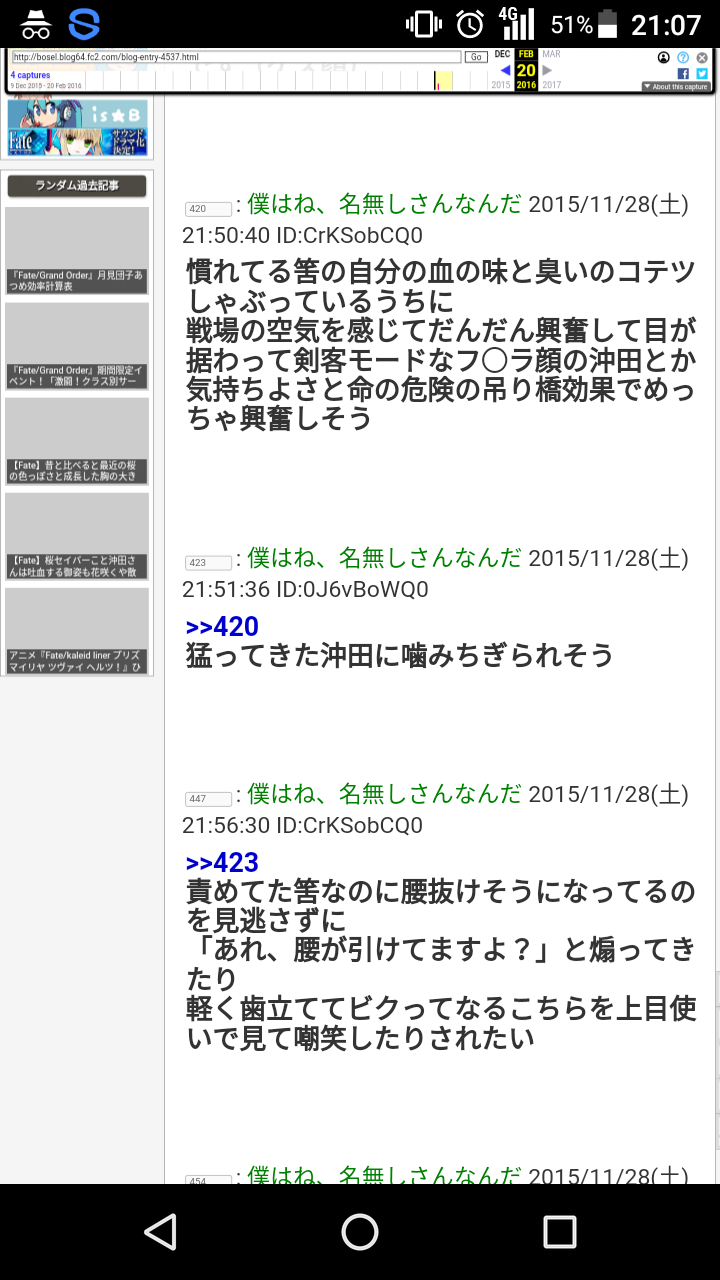This screenshot has height=1280, width=720.
Task: Share this capture on Facebook
Action: (683, 73)
